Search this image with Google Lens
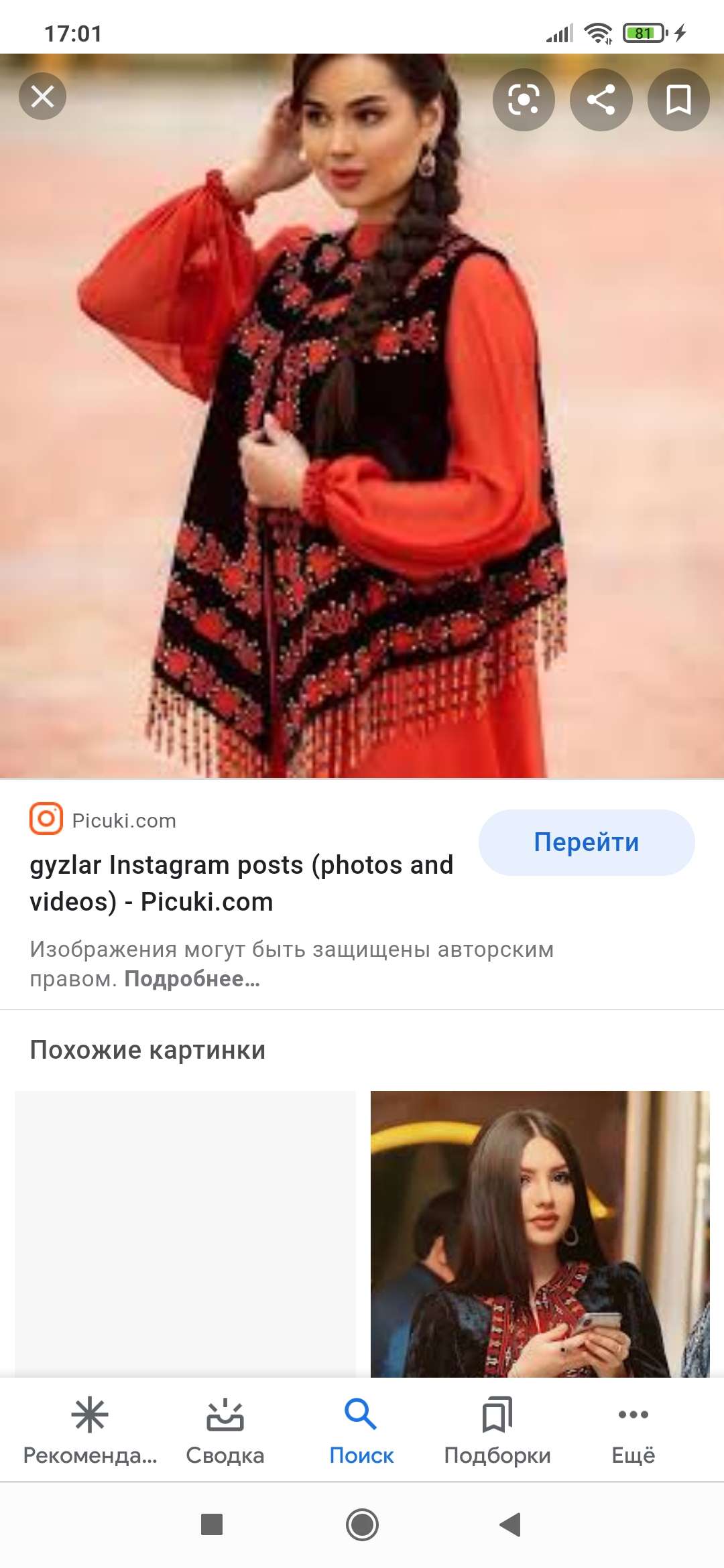This screenshot has width=724, height=1568. [x=524, y=100]
